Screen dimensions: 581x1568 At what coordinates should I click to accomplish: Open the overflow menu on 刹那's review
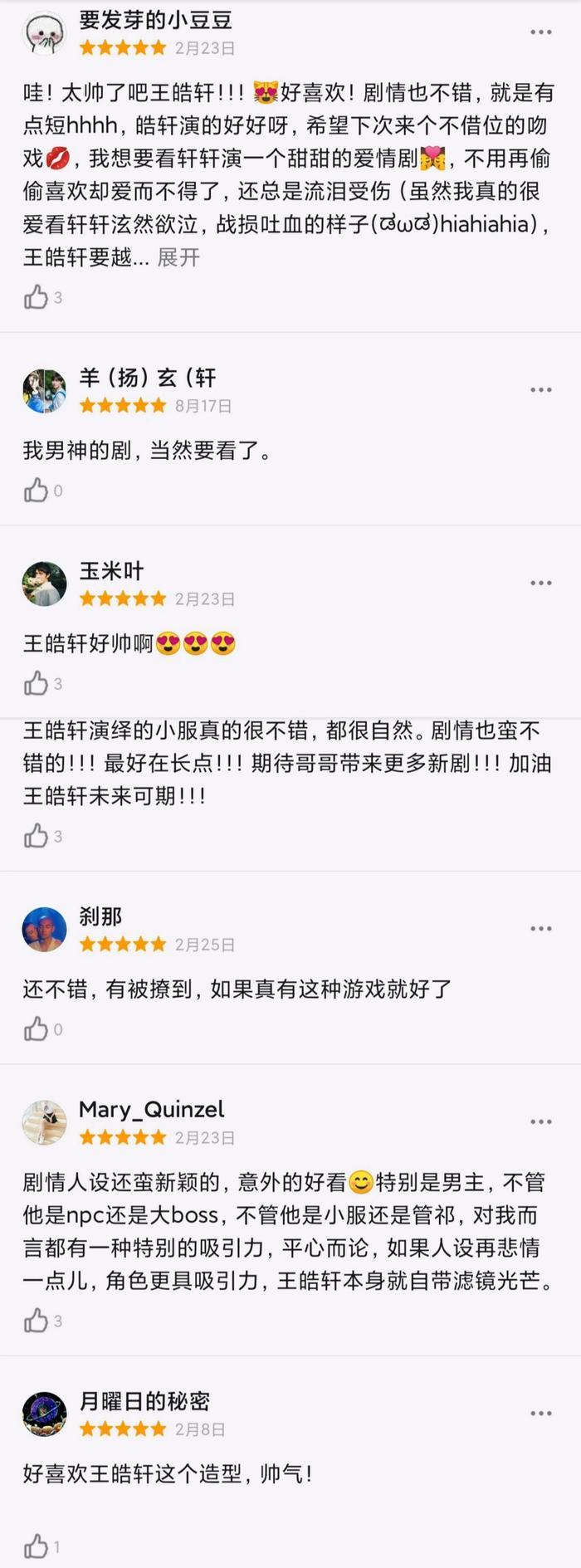click(541, 929)
